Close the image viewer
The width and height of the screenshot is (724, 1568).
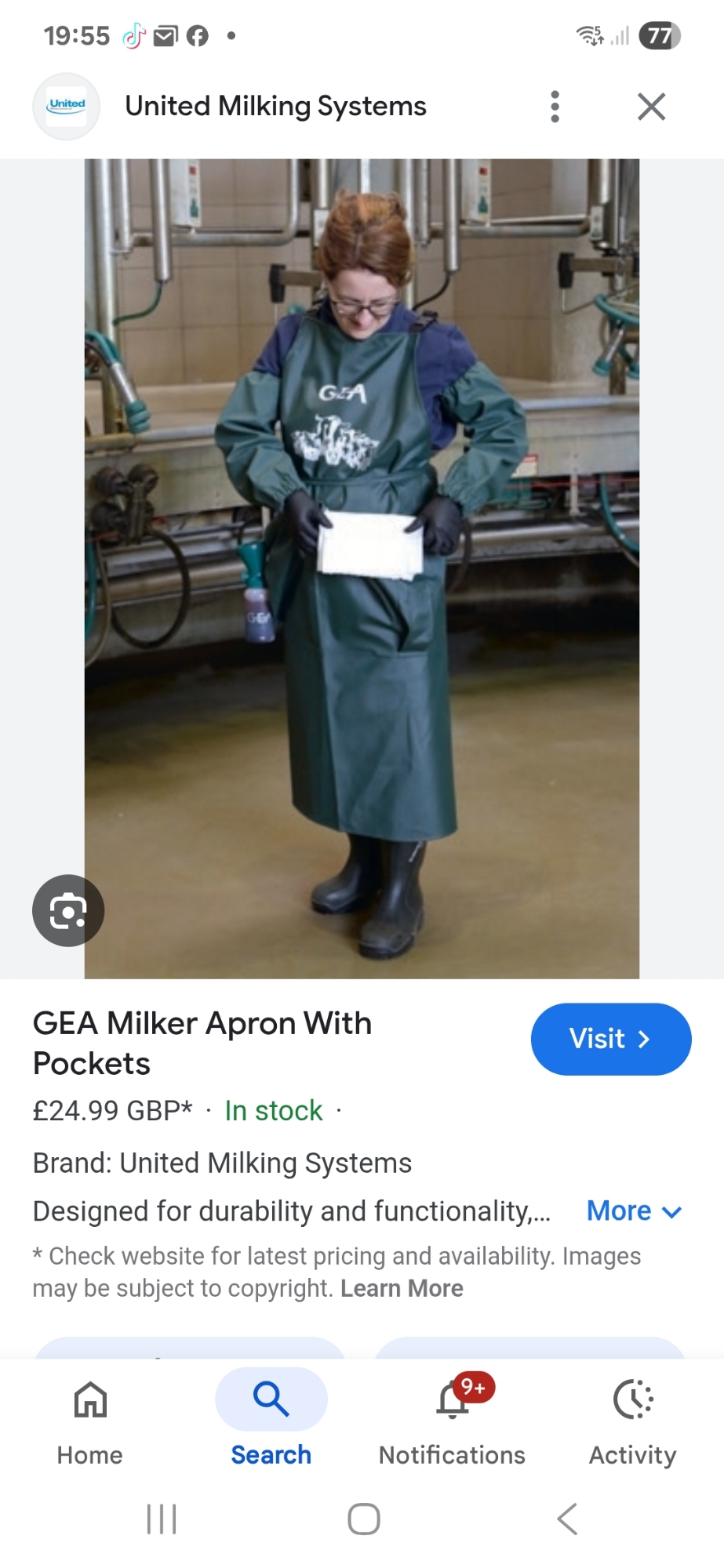pos(651,107)
